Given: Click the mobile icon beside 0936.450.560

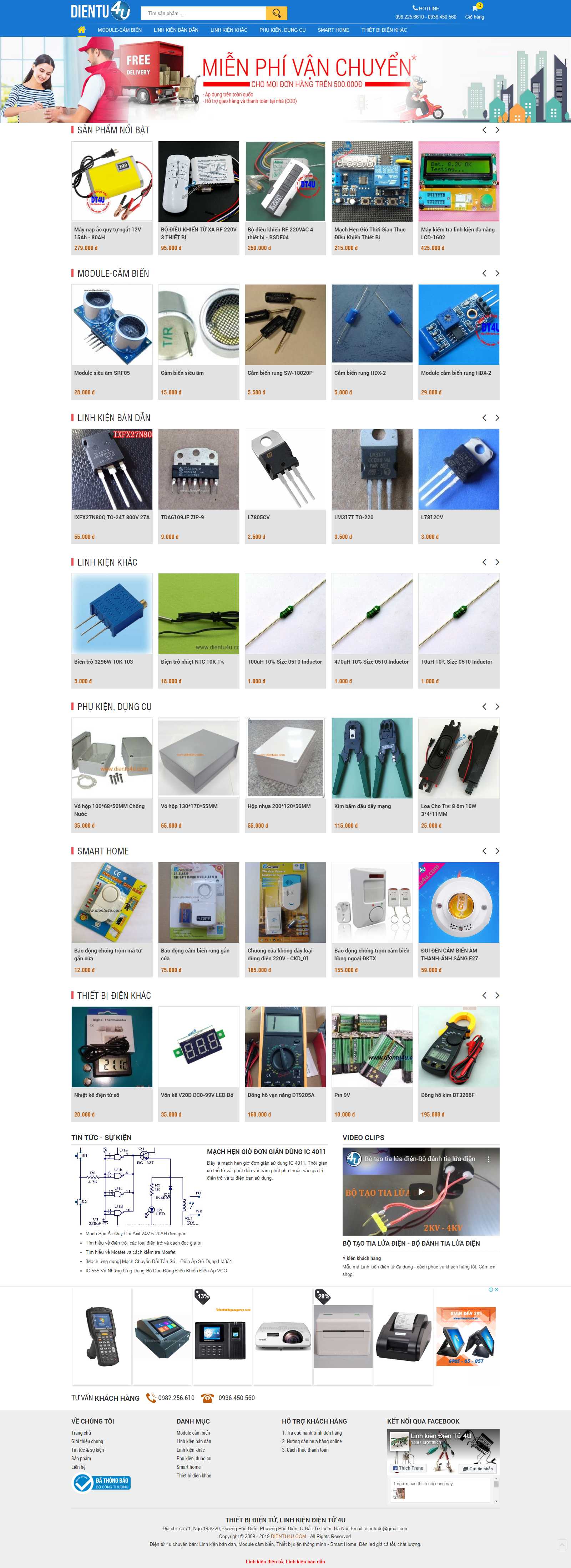Looking at the screenshot, I should [207, 1399].
